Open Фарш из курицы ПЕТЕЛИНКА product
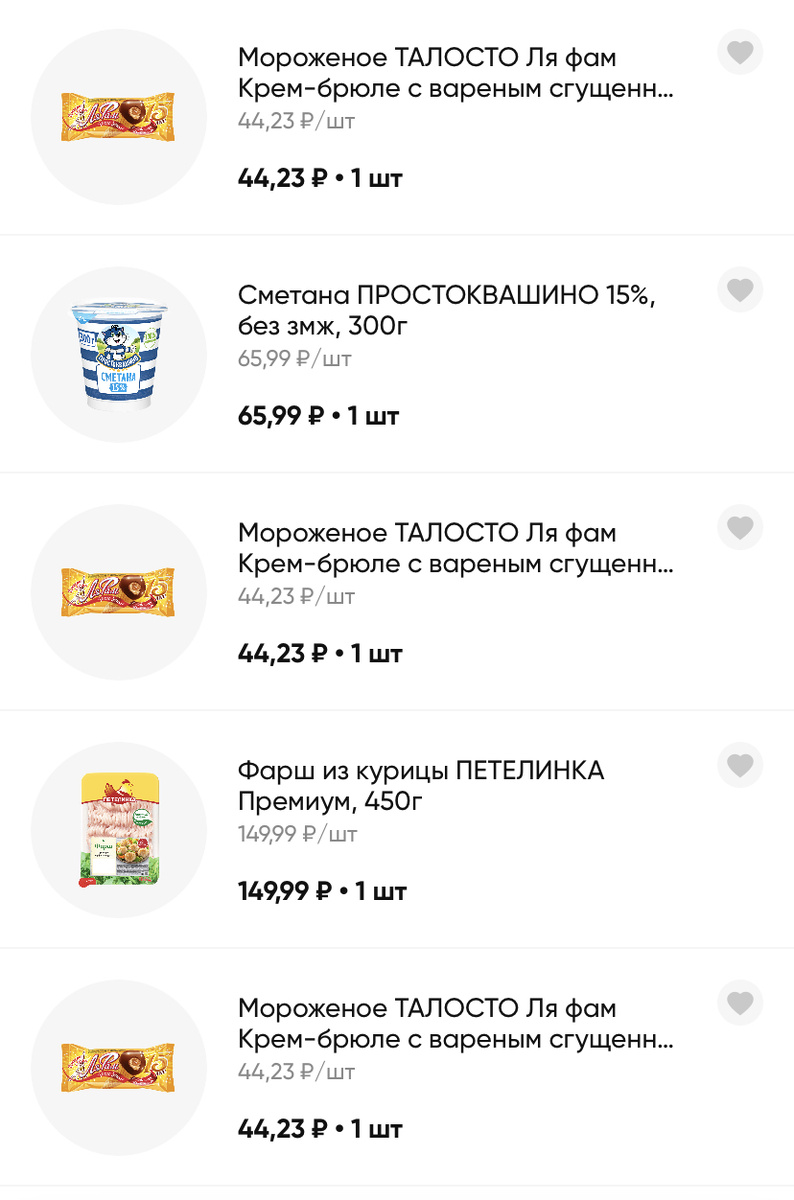The width and height of the screenshot is (794, 1200). [420, 786]
